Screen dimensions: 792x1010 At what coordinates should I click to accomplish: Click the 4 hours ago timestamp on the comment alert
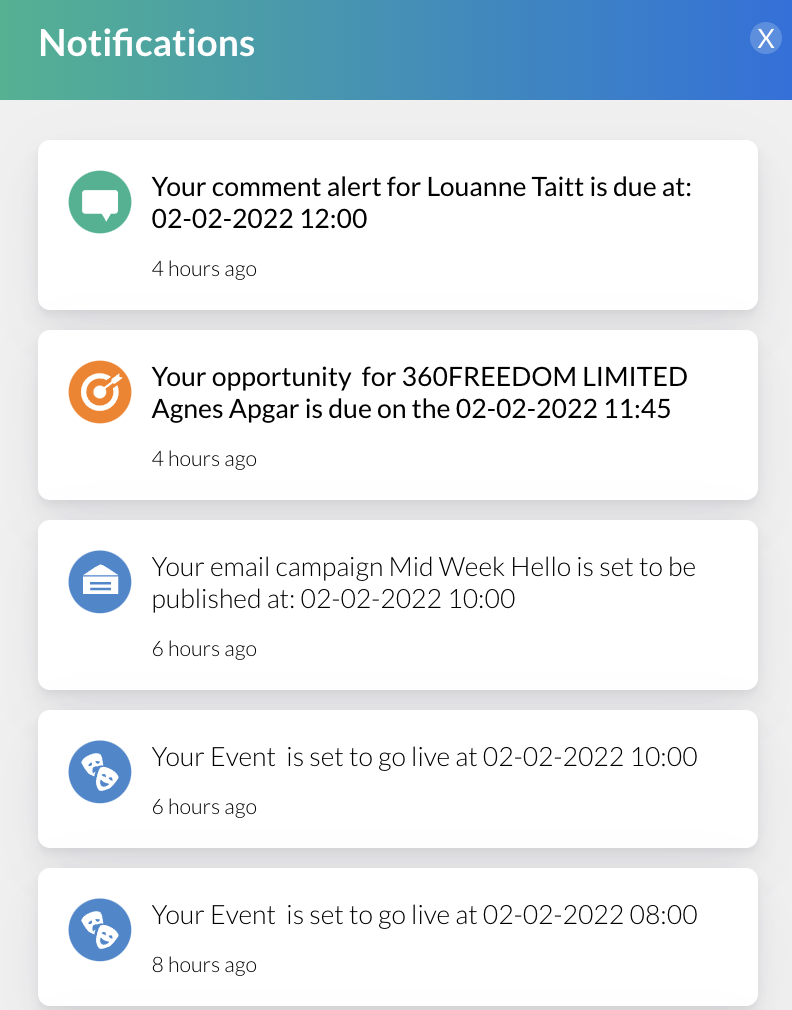click(204, 268)
